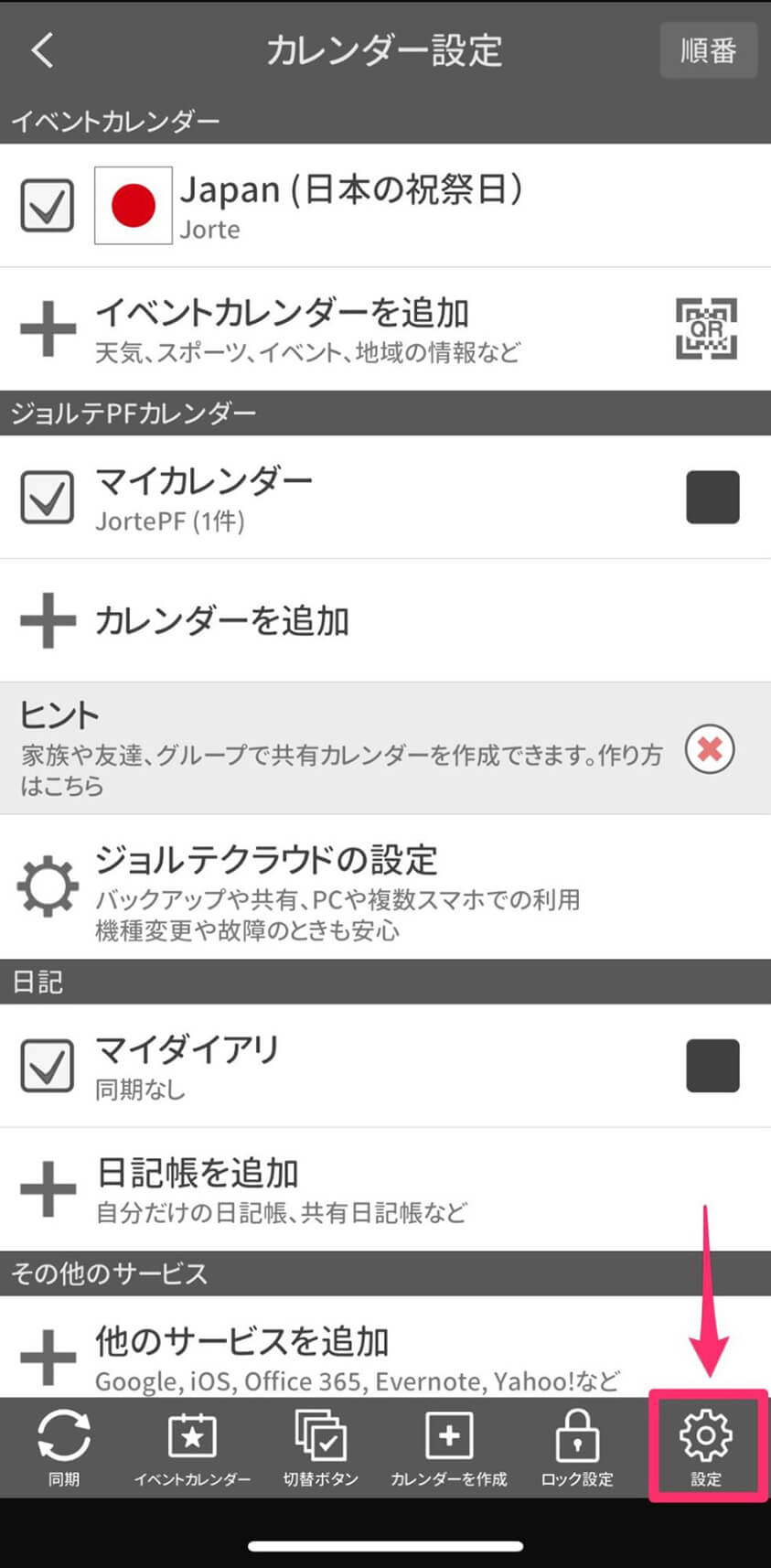Viewport: 771px width, 1568px height.
Task: Select 日記帳を追加
Action: click(x=385, y=1189)
